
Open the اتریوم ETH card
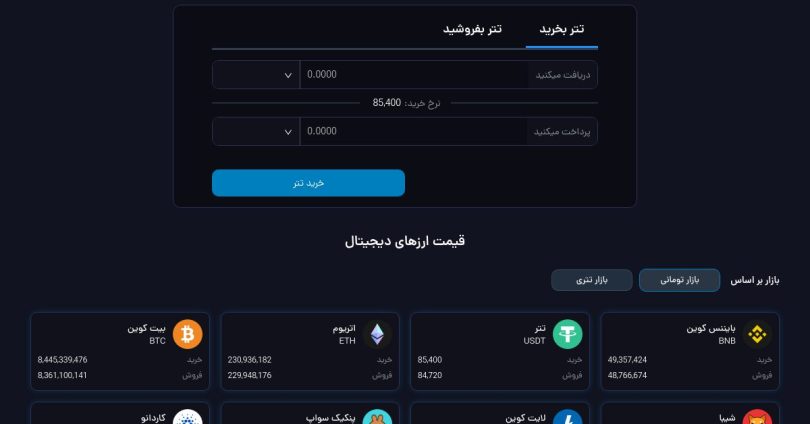[308, 350]
